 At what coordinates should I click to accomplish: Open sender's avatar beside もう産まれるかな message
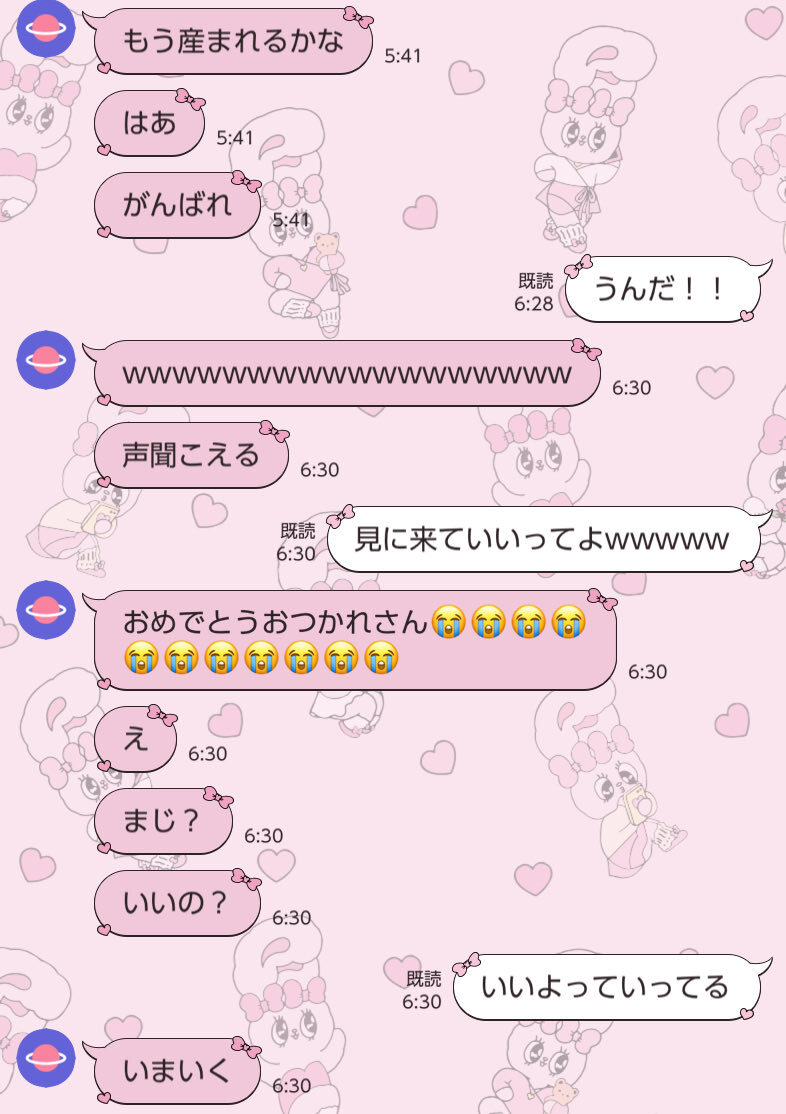point(45,28)
